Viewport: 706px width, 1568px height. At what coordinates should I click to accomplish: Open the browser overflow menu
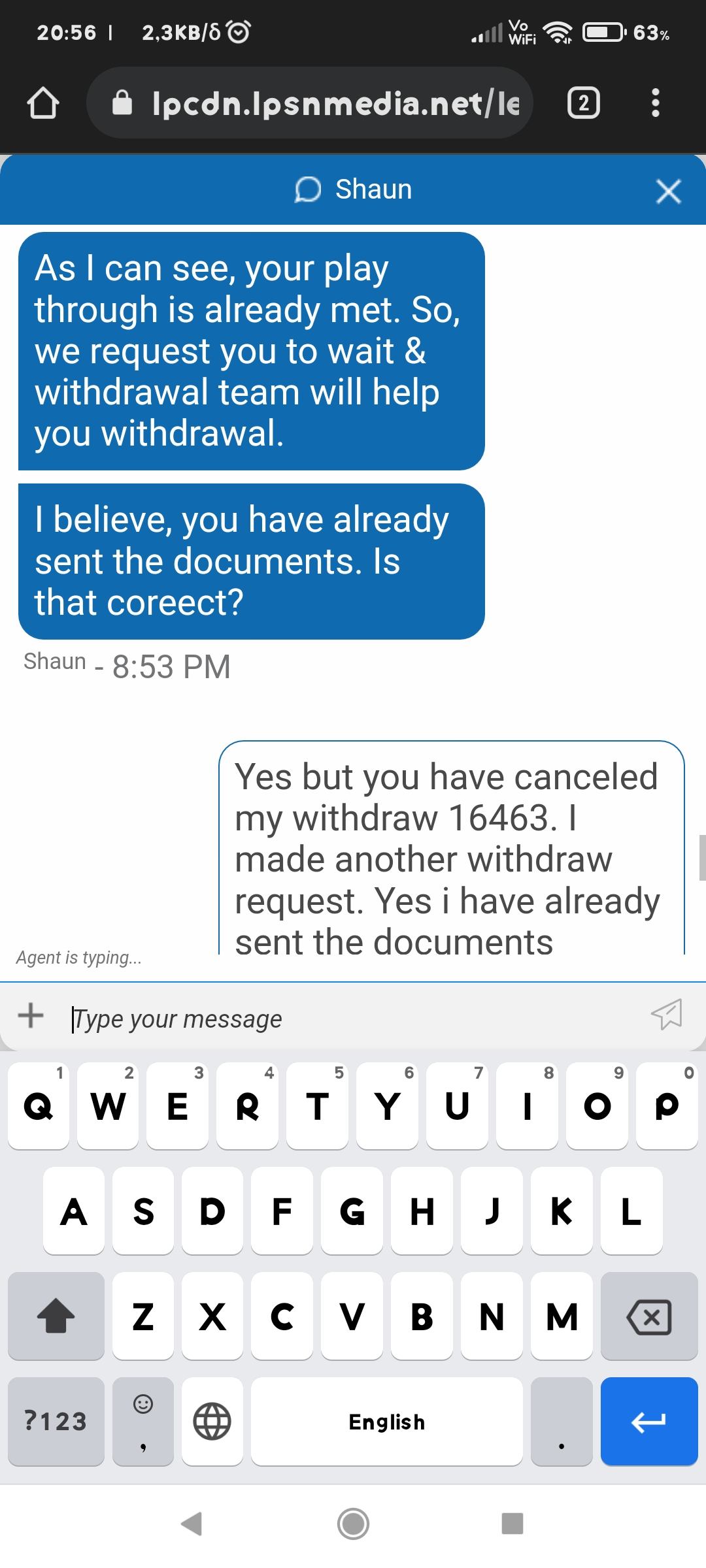[x=656, y=103]
